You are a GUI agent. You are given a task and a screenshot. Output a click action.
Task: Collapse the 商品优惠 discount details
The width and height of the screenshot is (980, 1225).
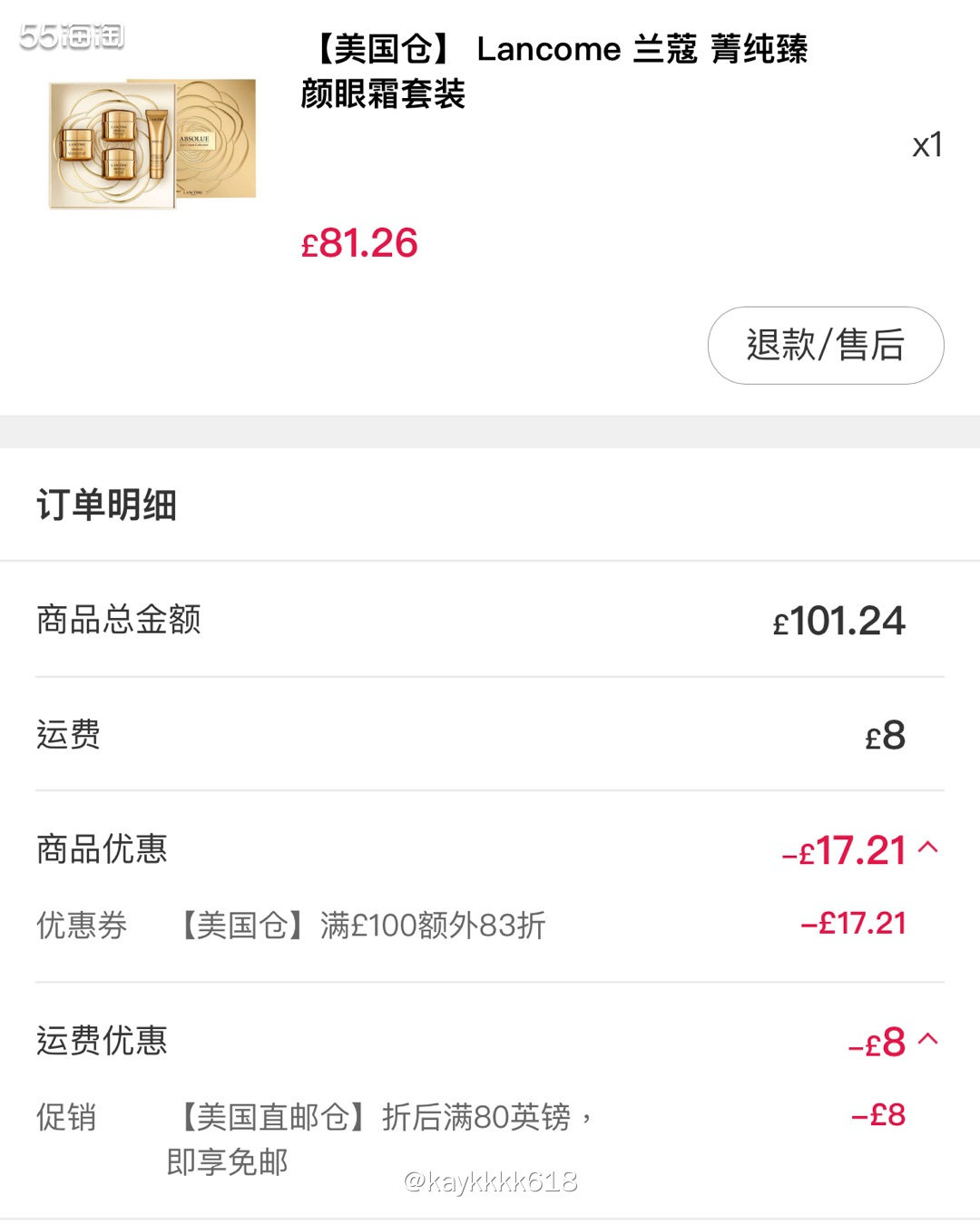pos(927,848)
